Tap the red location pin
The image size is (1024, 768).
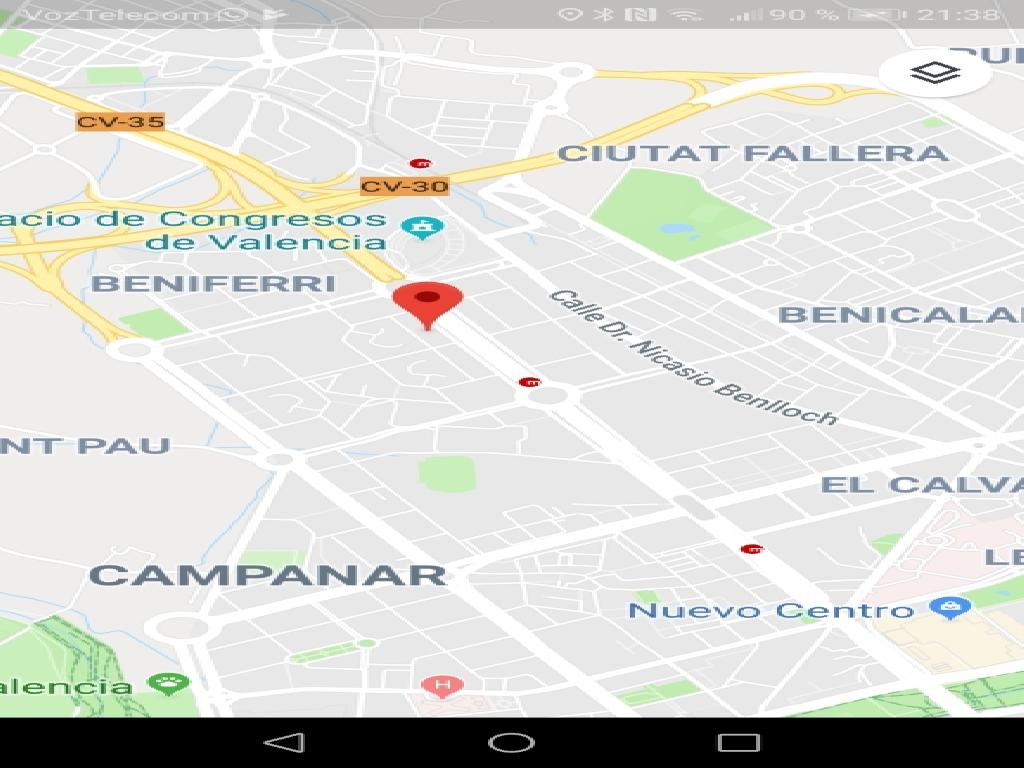(x=428, y=300)
